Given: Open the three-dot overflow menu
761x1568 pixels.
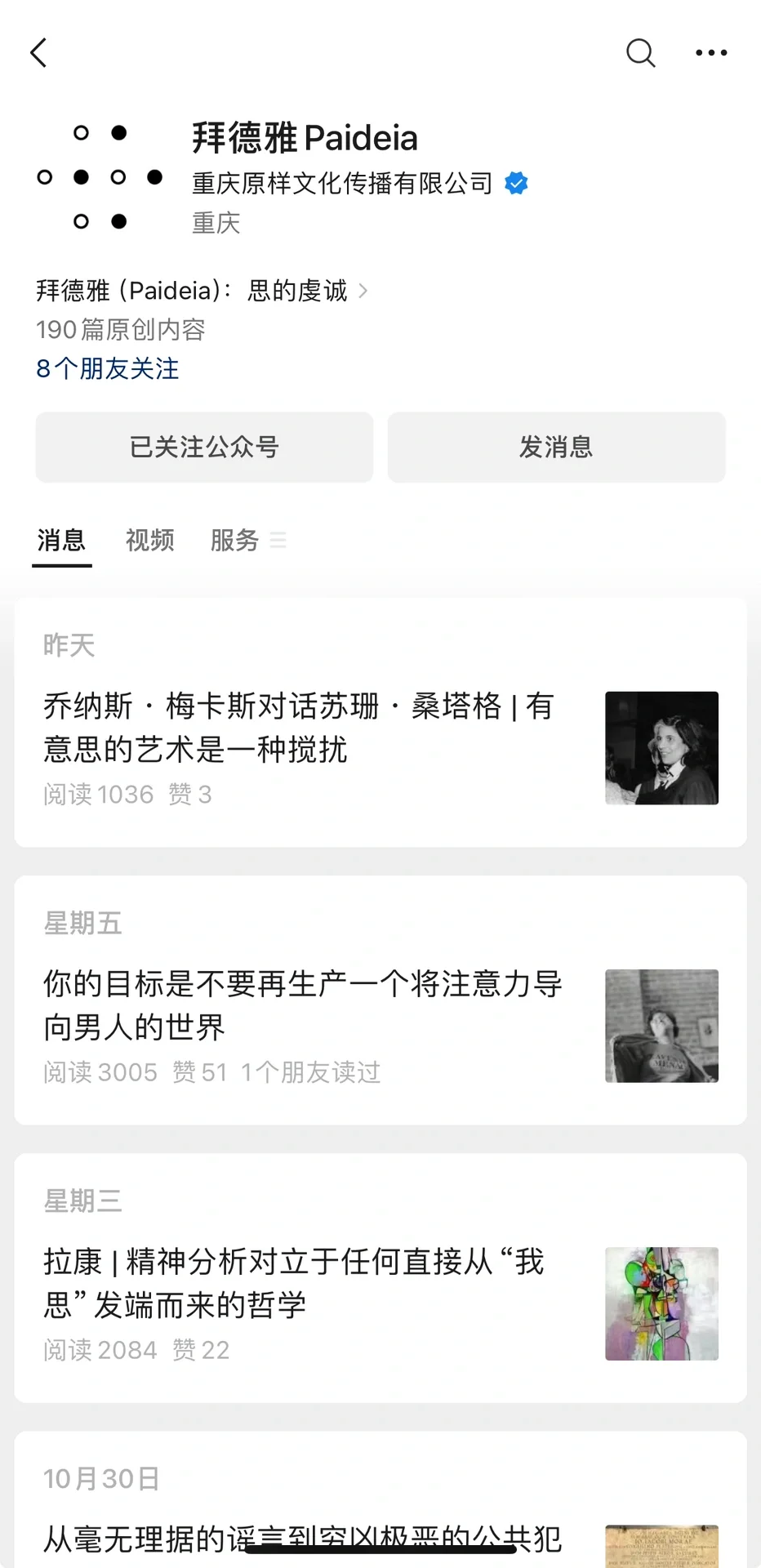Looking at the screenshot, I should coord(711,53).
